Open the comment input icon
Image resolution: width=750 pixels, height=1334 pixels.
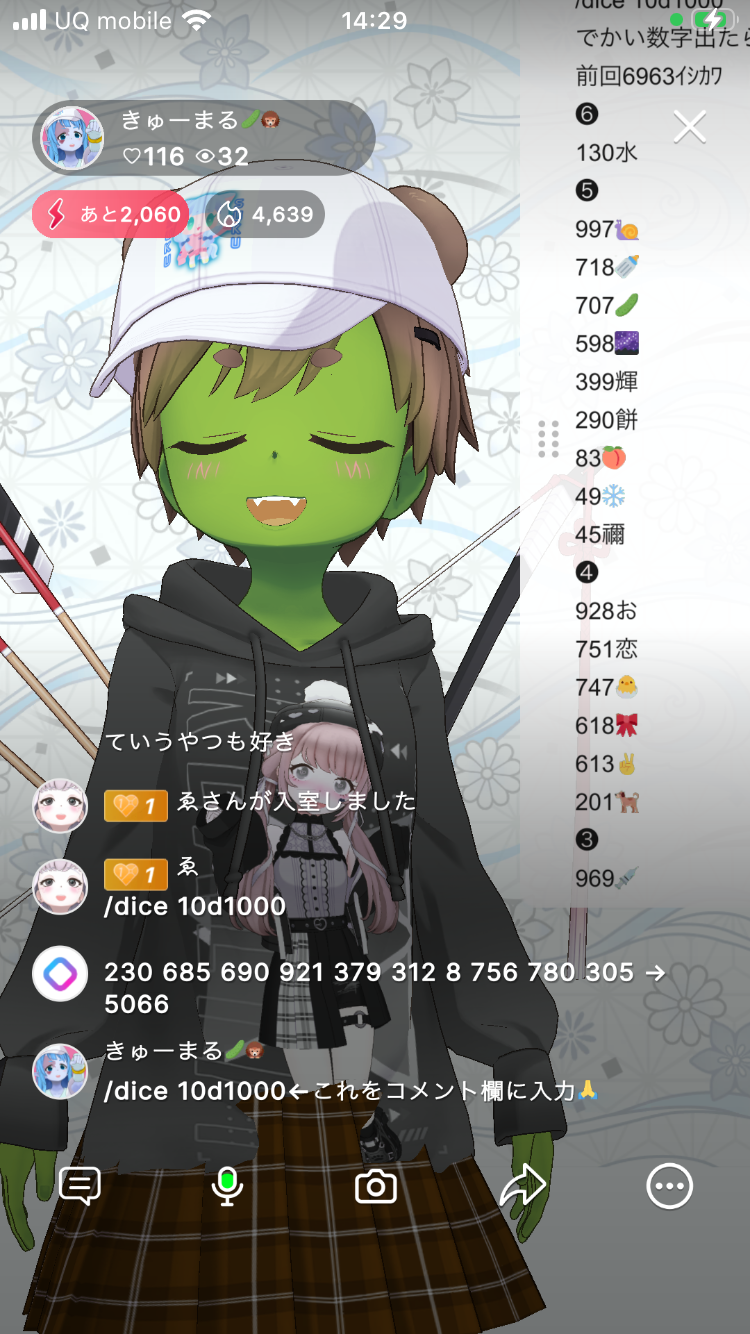click(80, 1186)
